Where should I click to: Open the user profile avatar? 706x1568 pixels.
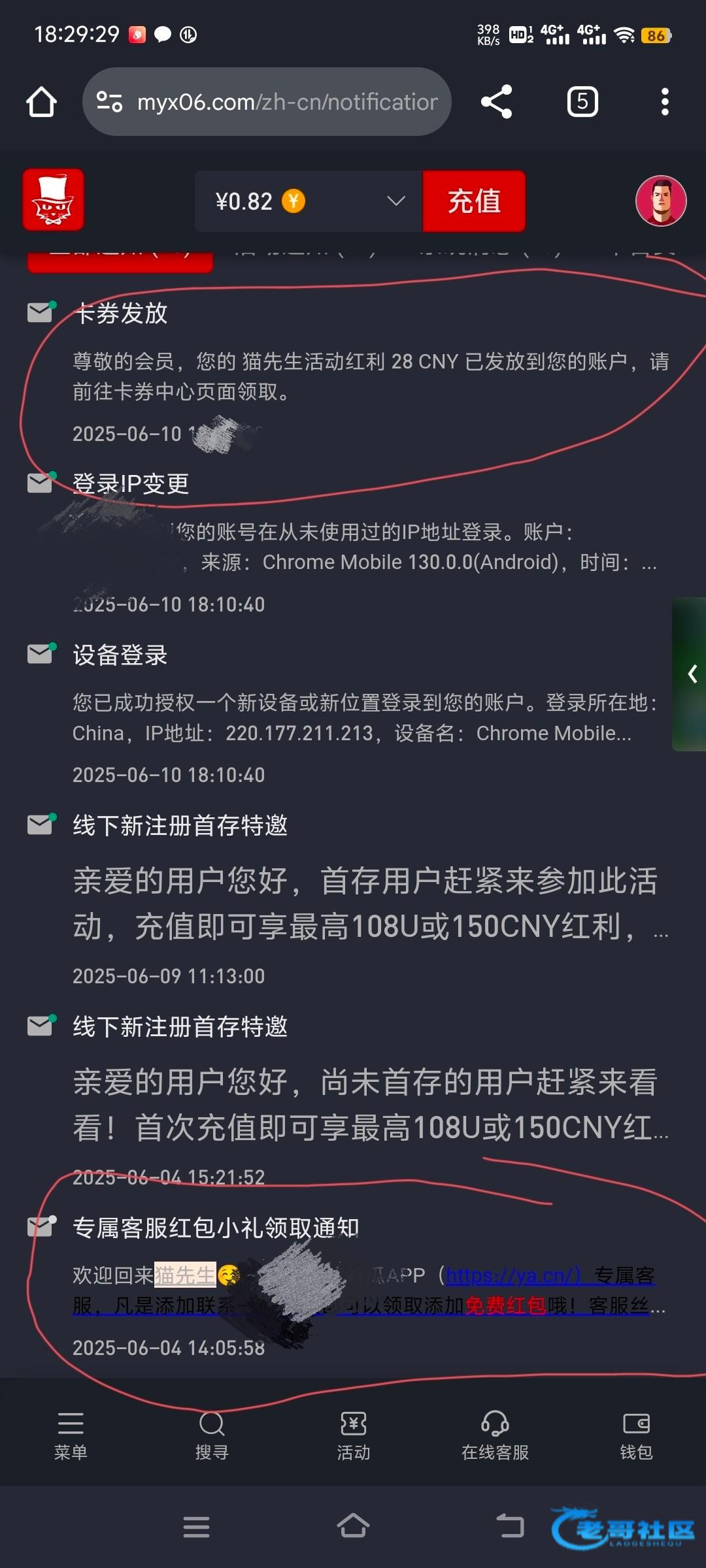point(661,201)
